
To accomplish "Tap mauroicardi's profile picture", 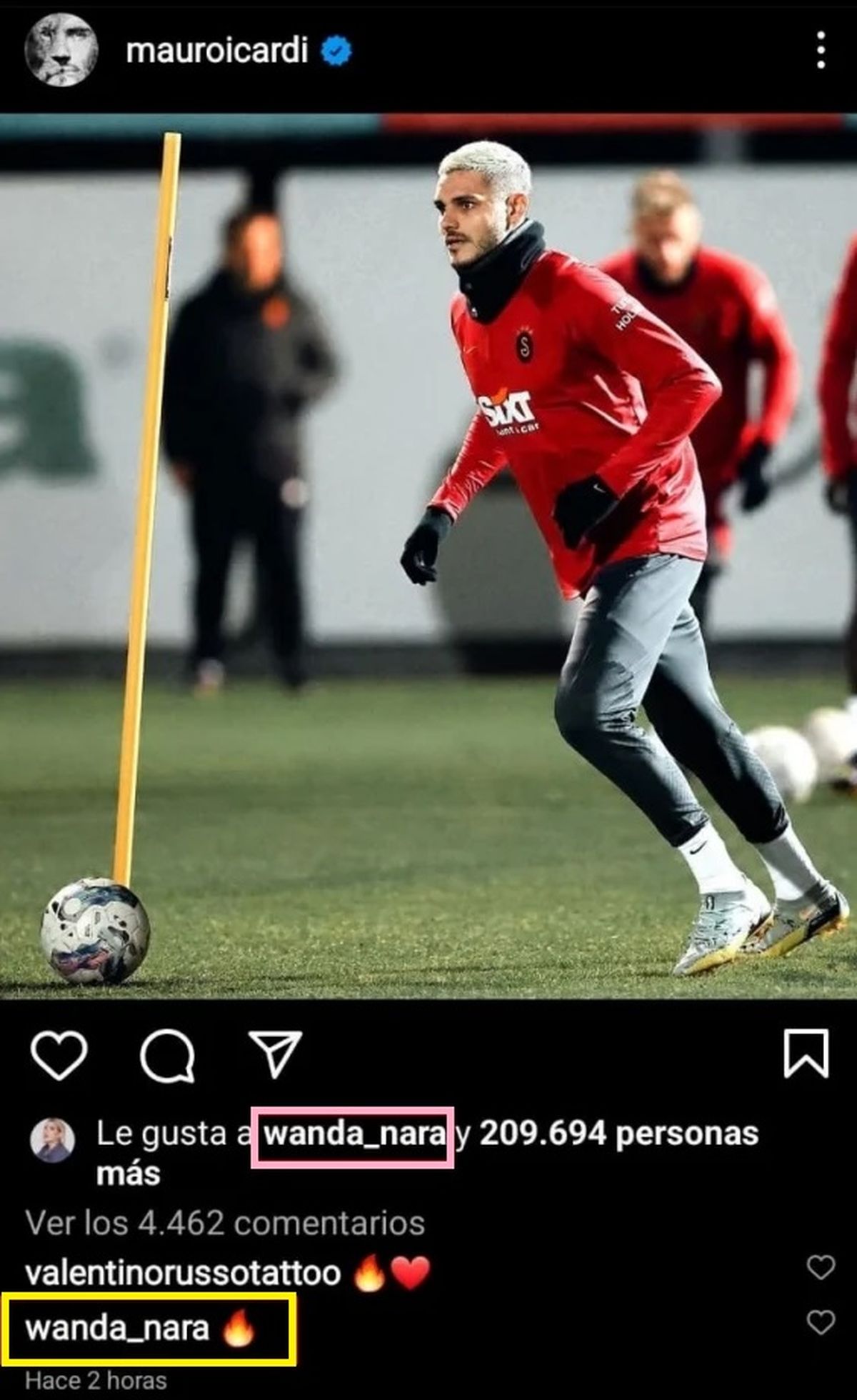I will click(61, 50).
